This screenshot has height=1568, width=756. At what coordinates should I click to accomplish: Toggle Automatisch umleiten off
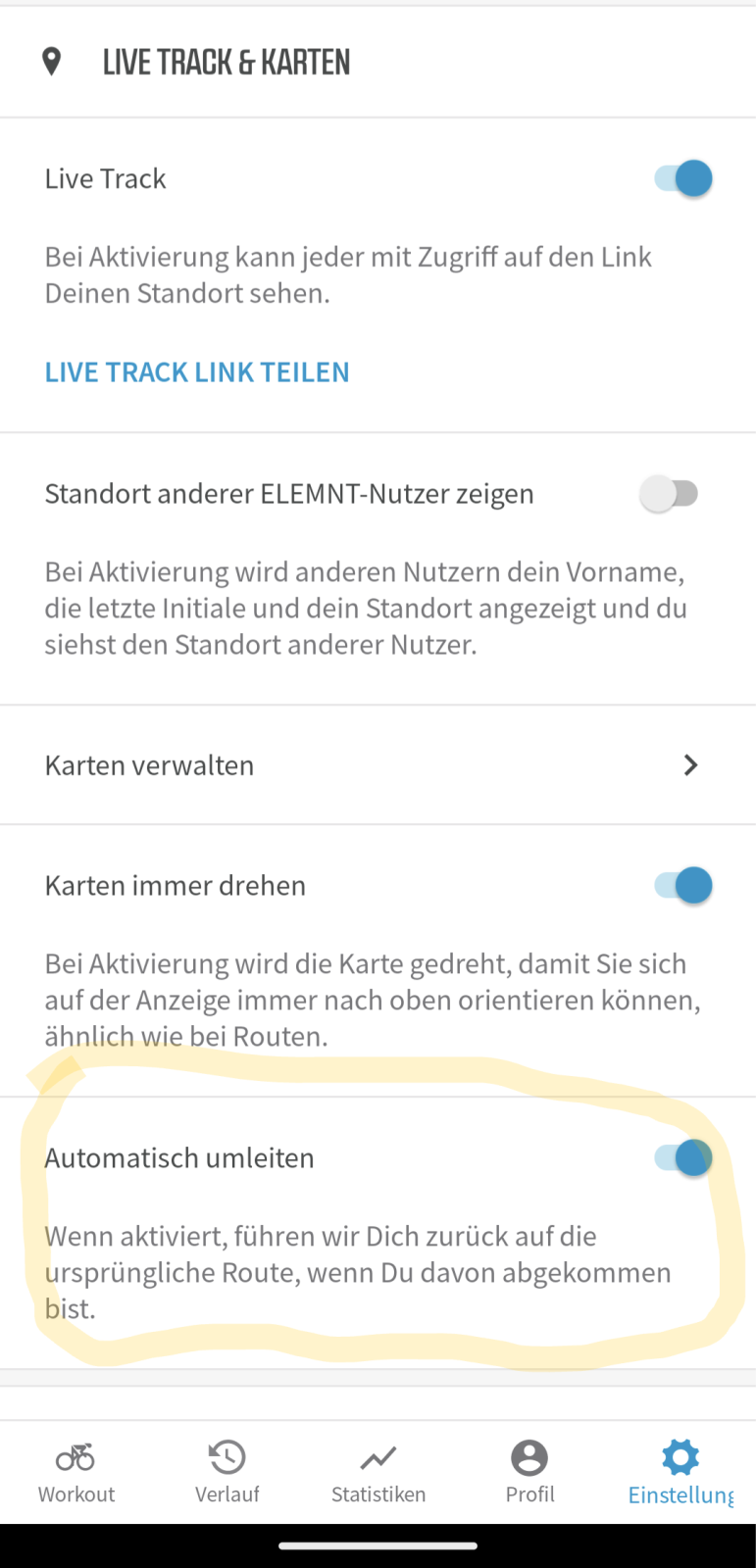click(682, 1158)
